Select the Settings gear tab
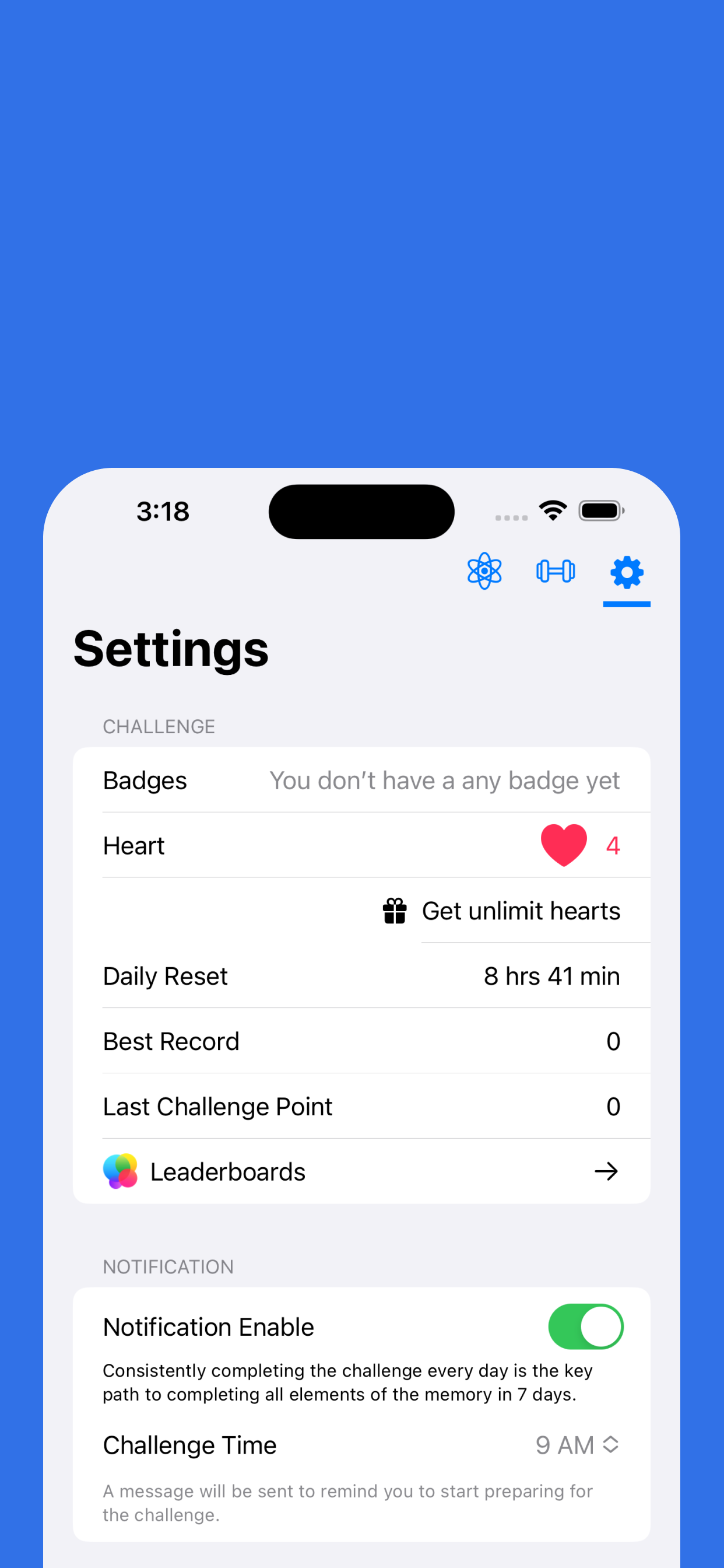 coord(627,572)
